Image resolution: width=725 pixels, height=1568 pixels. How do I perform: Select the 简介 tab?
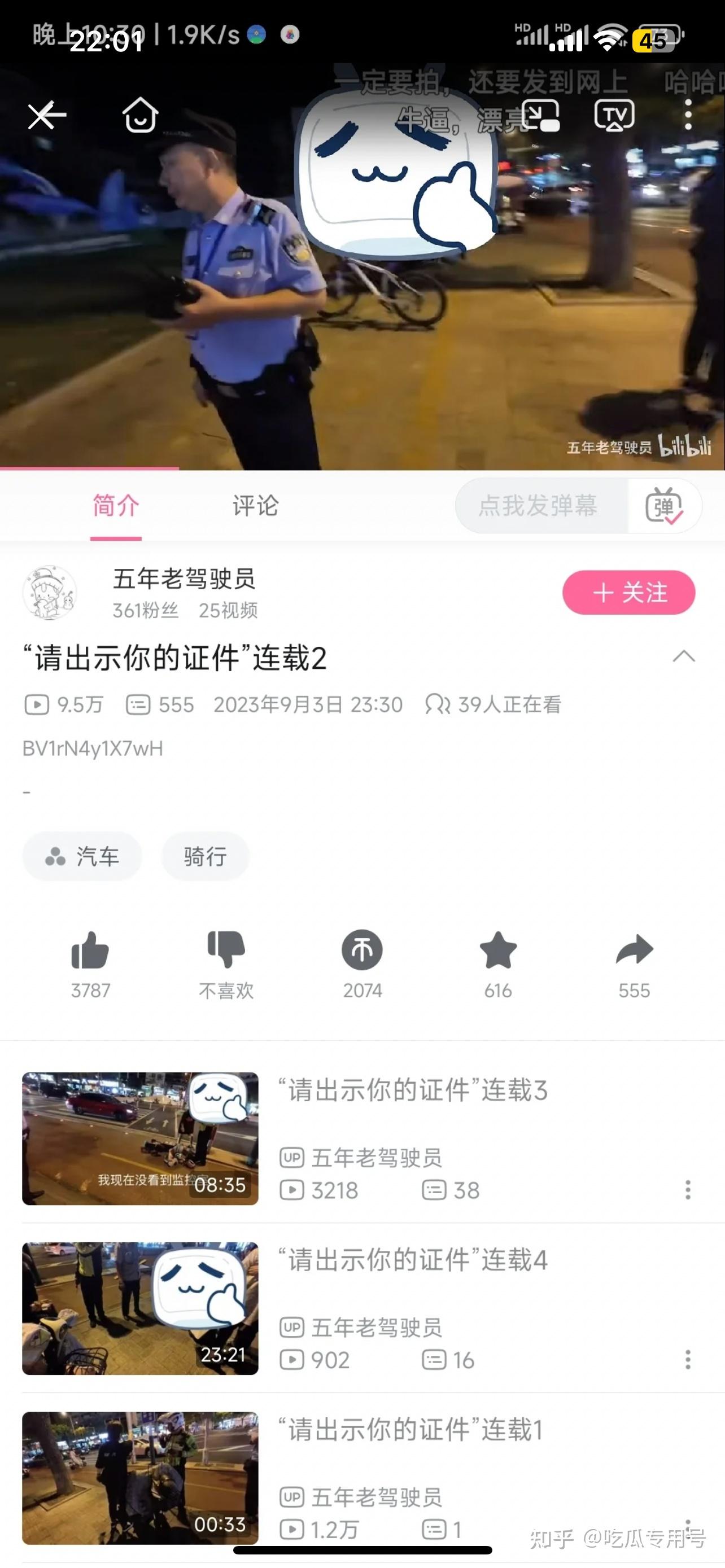(x=116, y=506)
